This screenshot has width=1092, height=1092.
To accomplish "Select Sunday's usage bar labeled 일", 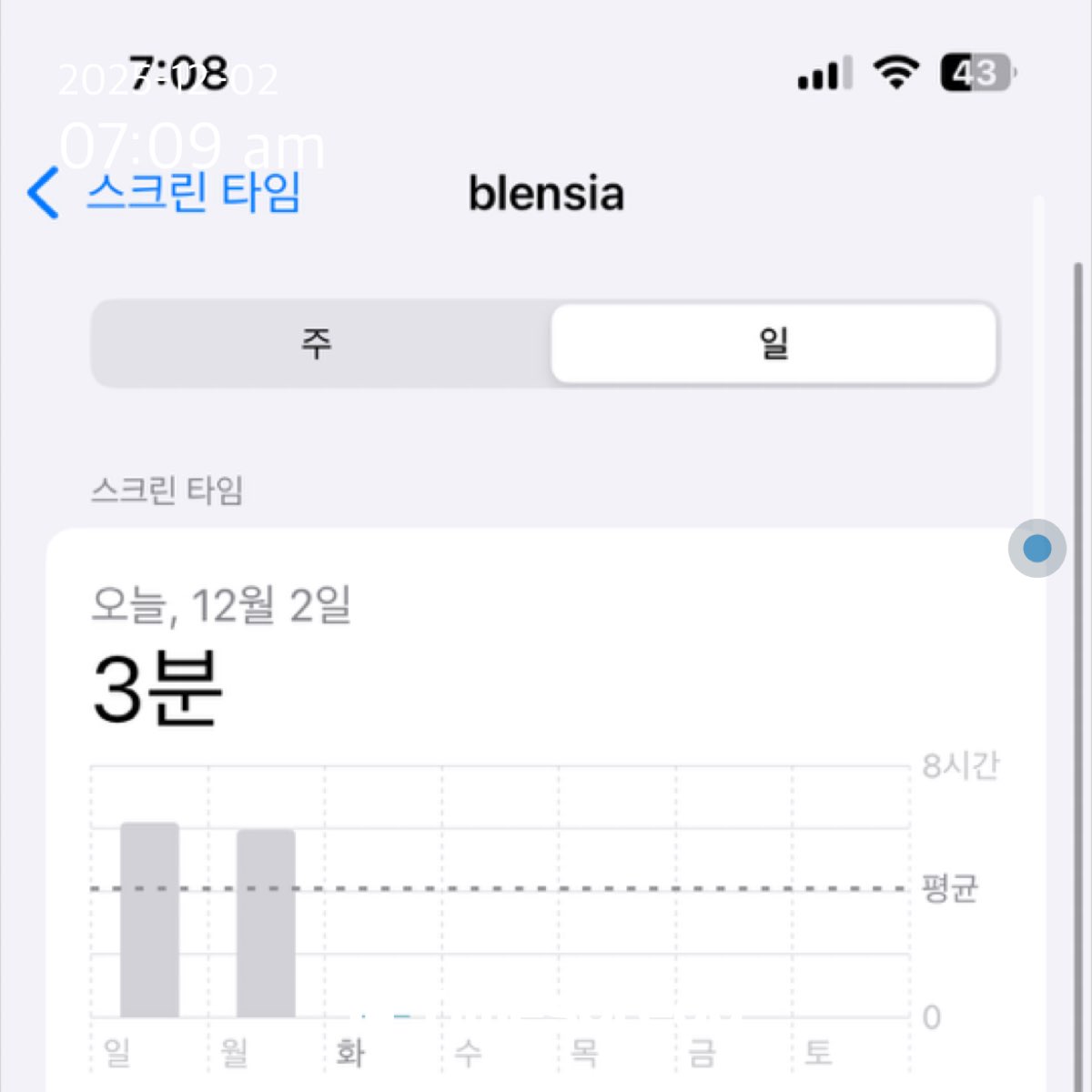I will [x=149, y=919].
